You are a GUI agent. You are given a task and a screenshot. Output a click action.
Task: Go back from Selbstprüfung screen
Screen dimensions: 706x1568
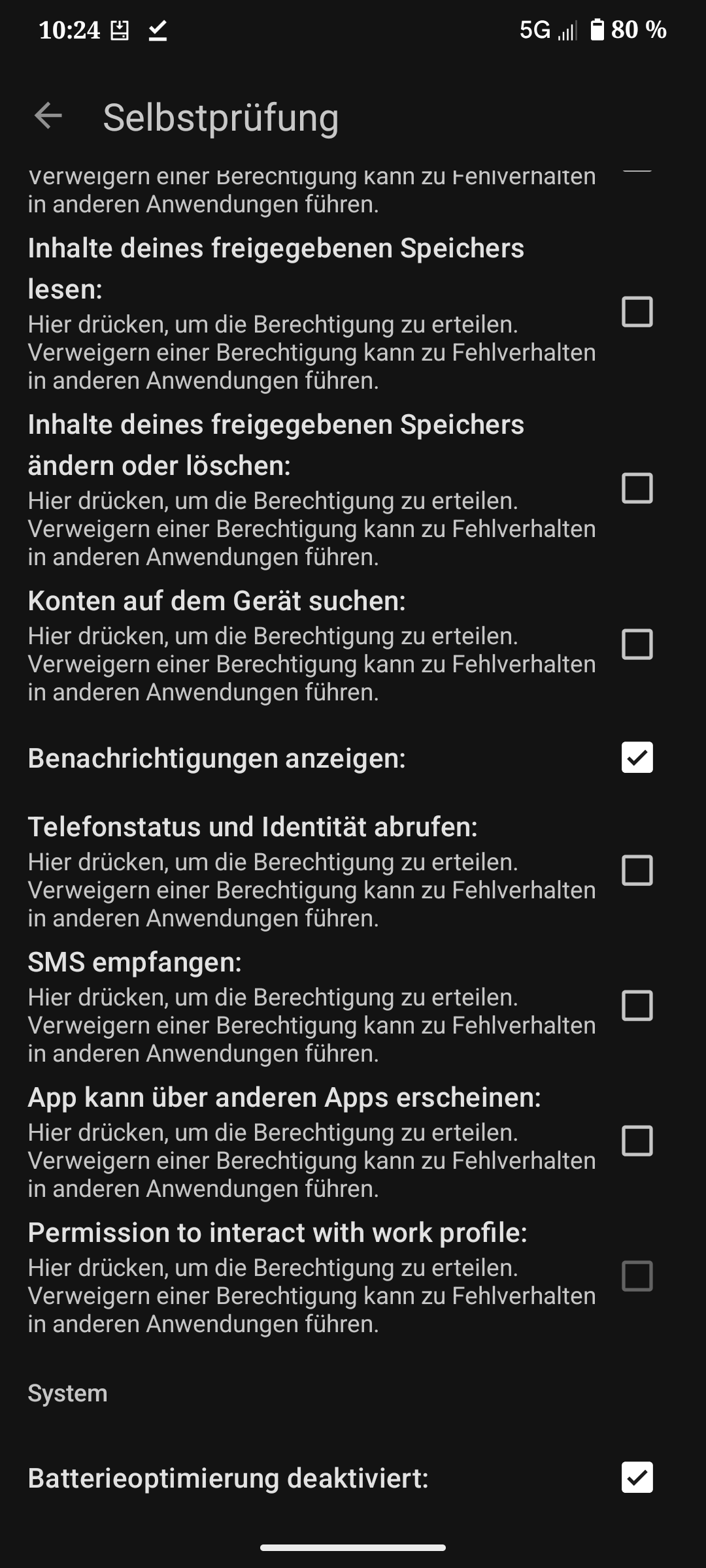(x=48, y=116)
